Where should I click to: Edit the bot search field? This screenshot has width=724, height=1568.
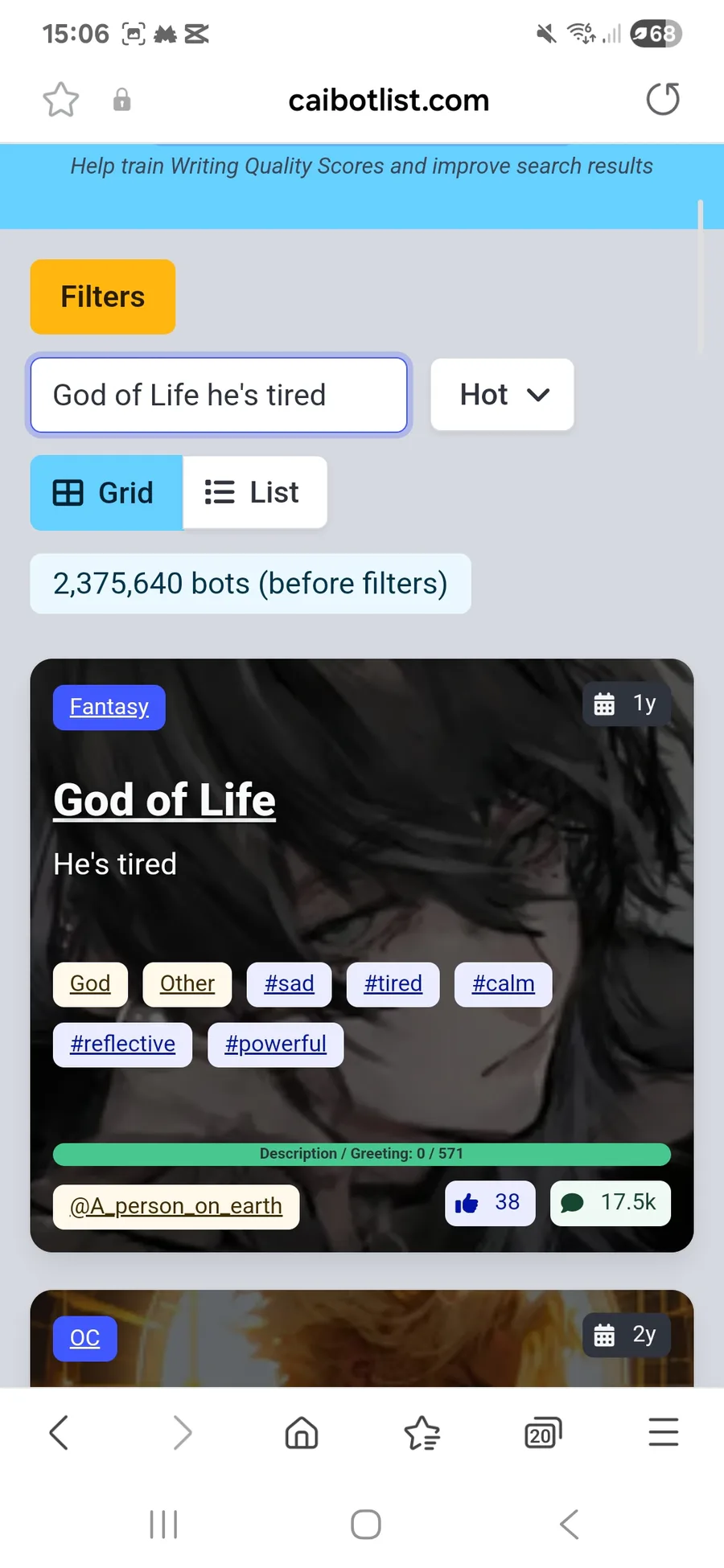[x=219, y=395]
